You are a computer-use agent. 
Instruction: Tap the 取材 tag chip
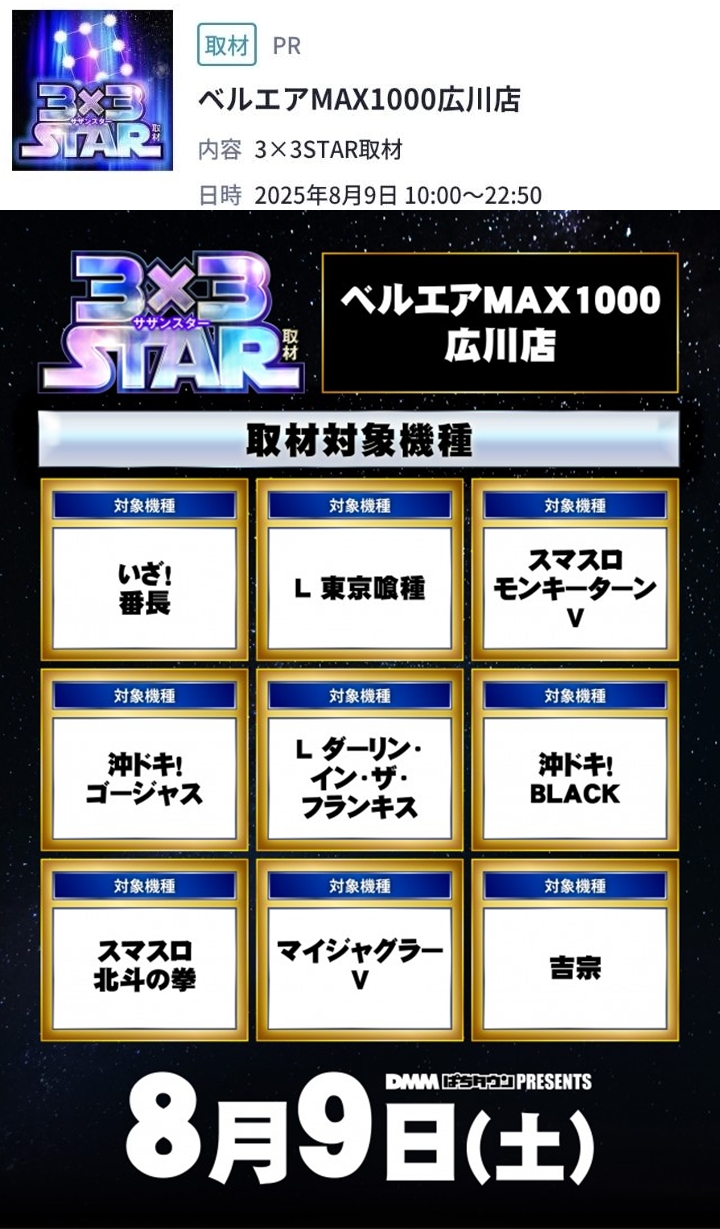point(227,45)
